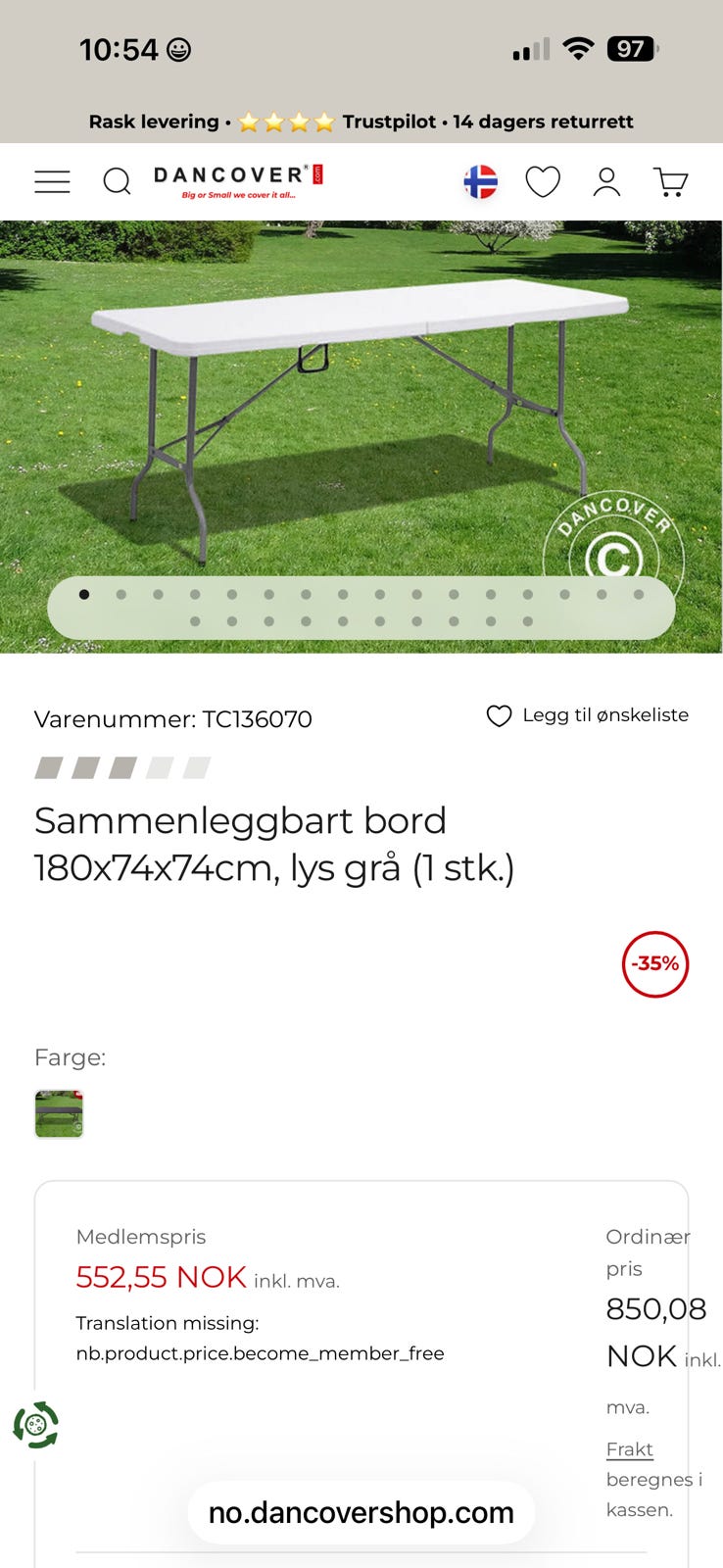Open the shopping cart
Image resolution: width=723 pixels, height=1568 pixels.
tap(672, 181)
